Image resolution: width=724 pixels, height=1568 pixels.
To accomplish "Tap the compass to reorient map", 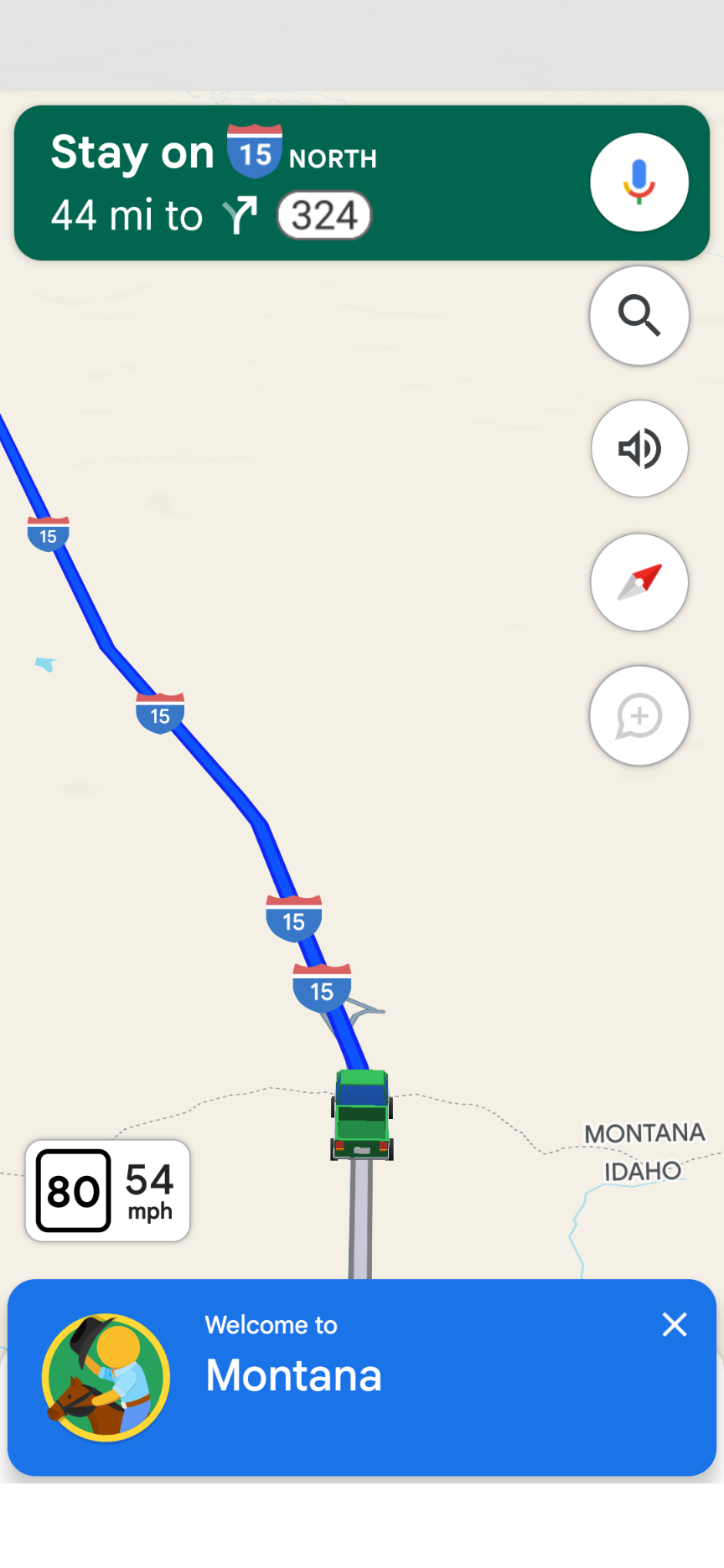I will click(639, 582).
